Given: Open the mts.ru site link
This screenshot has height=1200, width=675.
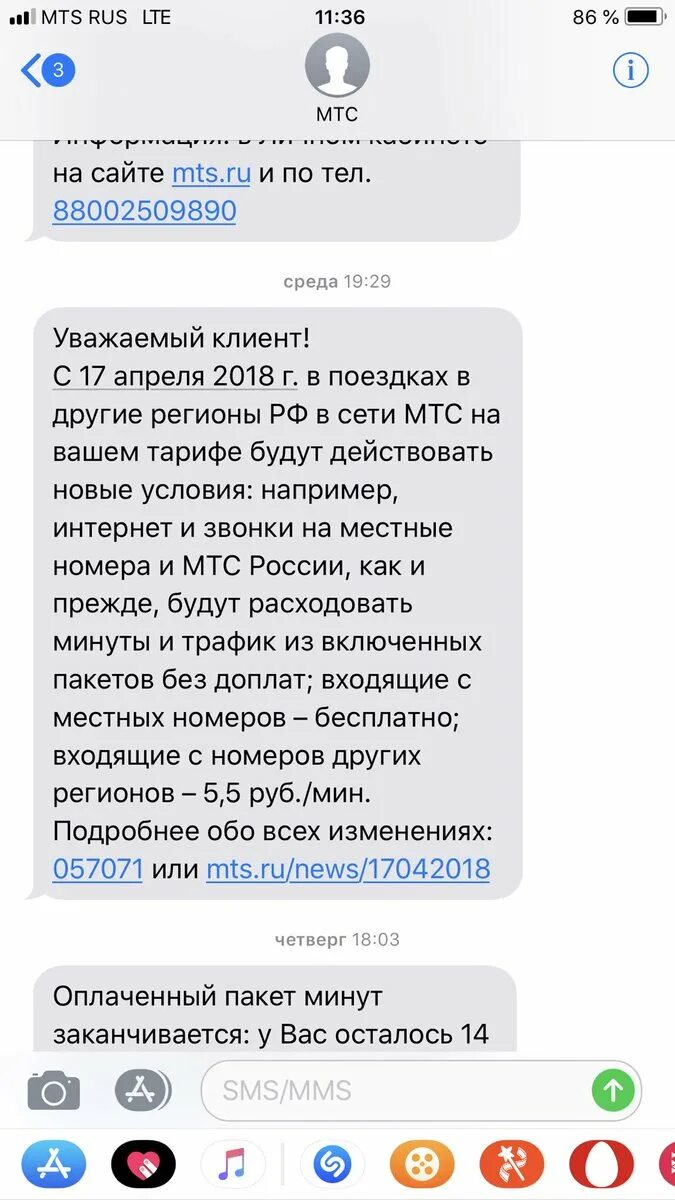Looking at the screenshot, I should (x=211, y=172).
